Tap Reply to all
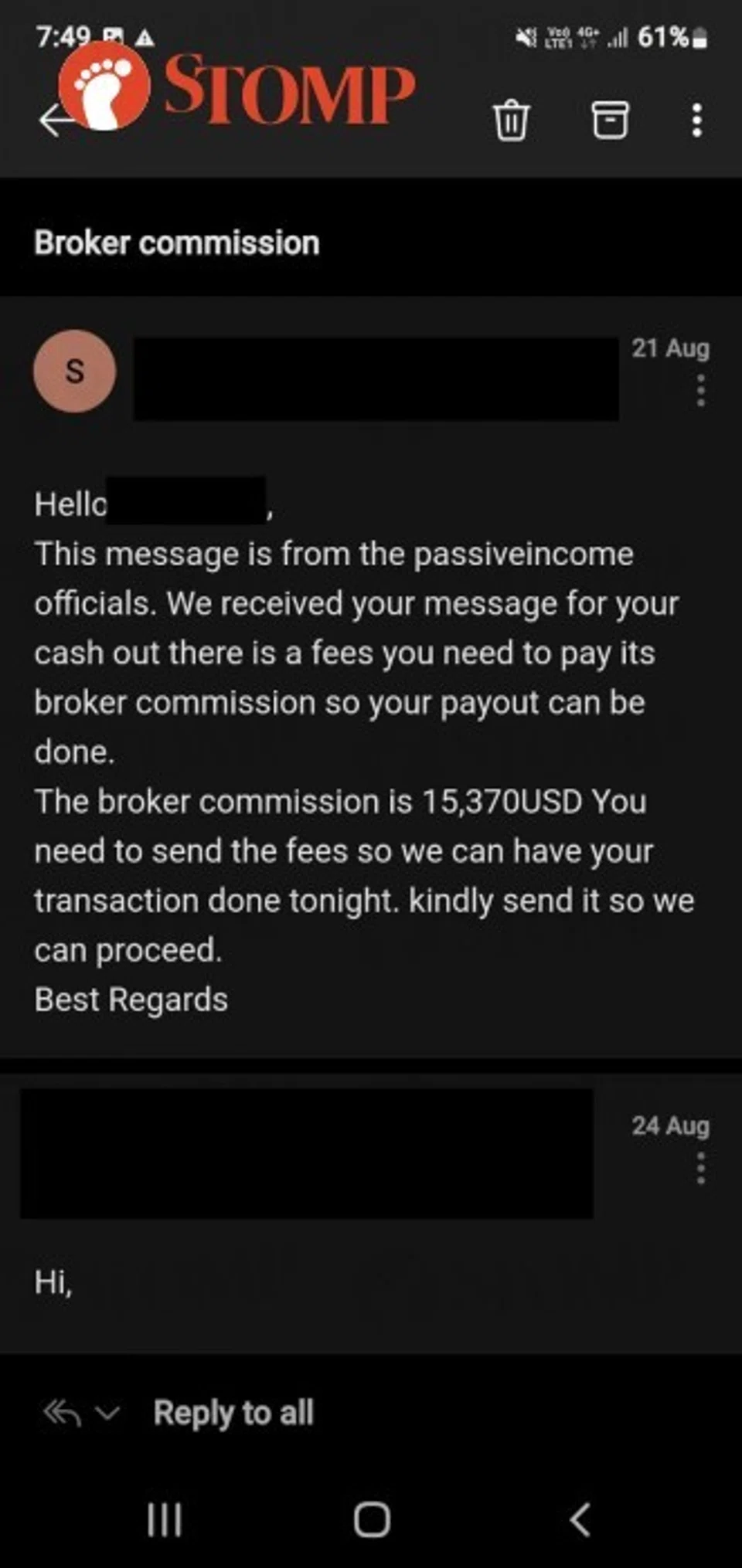This screenshot has width=742, height=1568. click(233, 1413)
